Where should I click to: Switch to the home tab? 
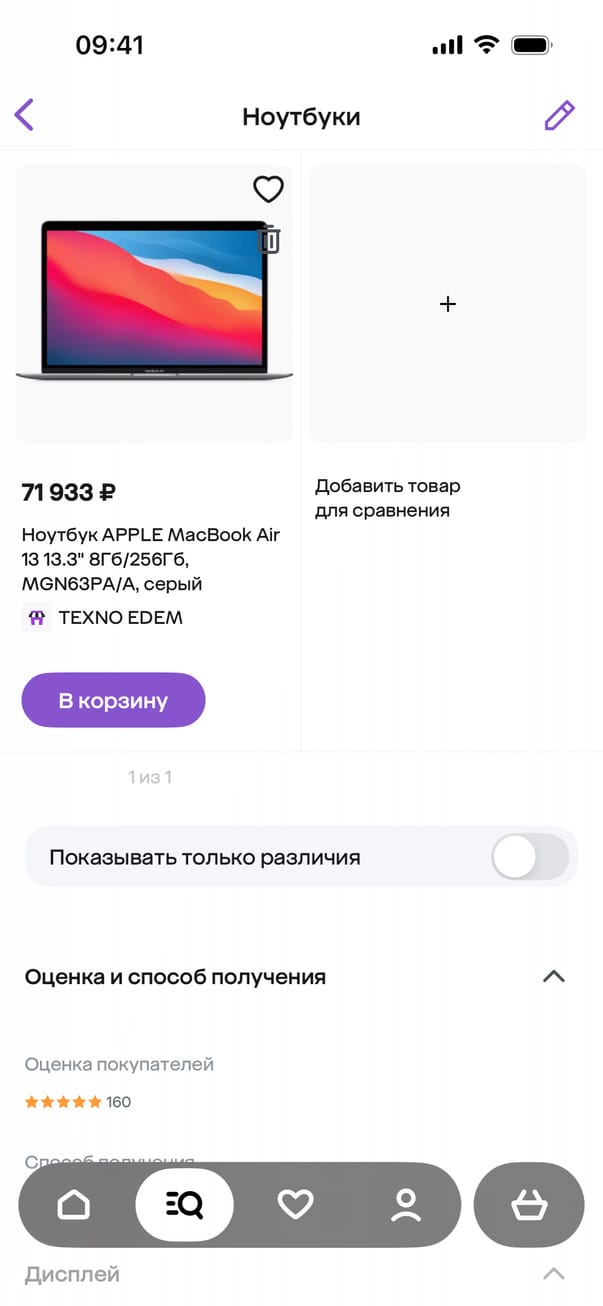coord(74,1206)
